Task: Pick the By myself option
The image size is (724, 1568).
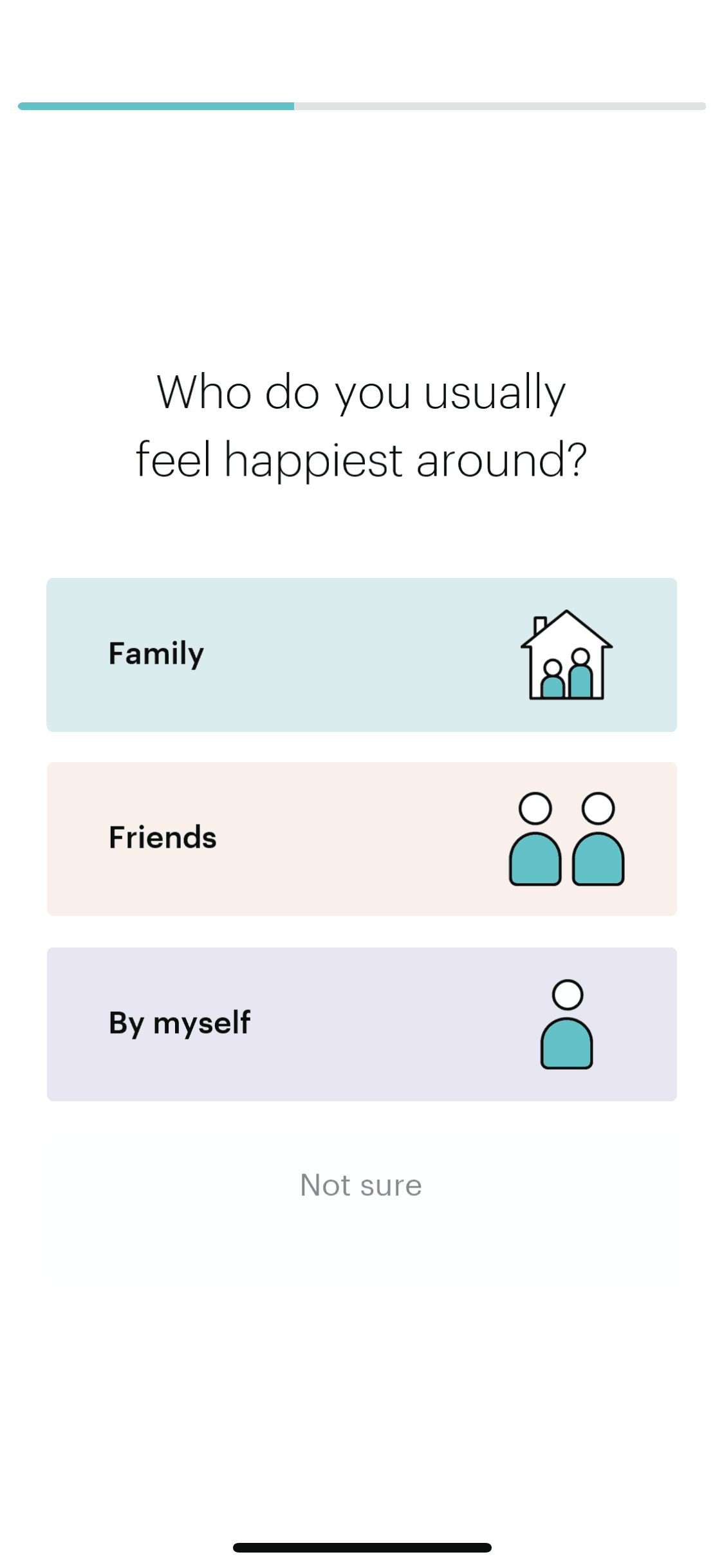Action: coord(361,1023)
